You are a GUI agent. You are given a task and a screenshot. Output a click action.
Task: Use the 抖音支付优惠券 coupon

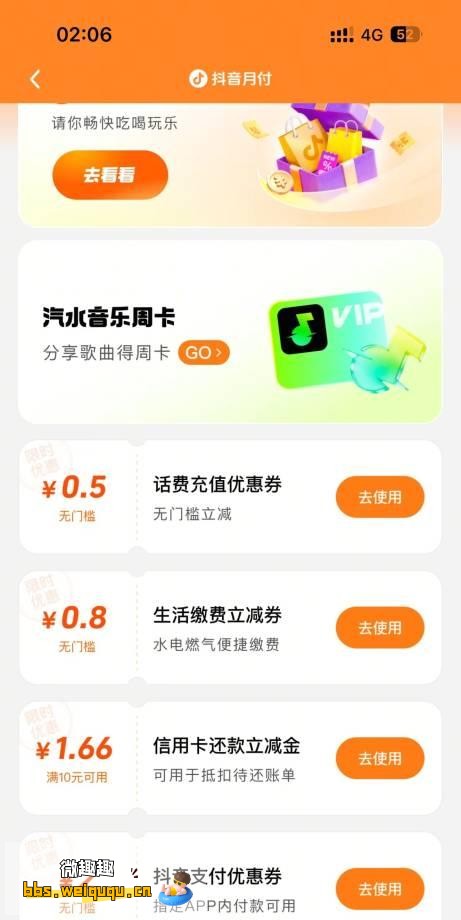pyautogui.click(x=379, y=888)
